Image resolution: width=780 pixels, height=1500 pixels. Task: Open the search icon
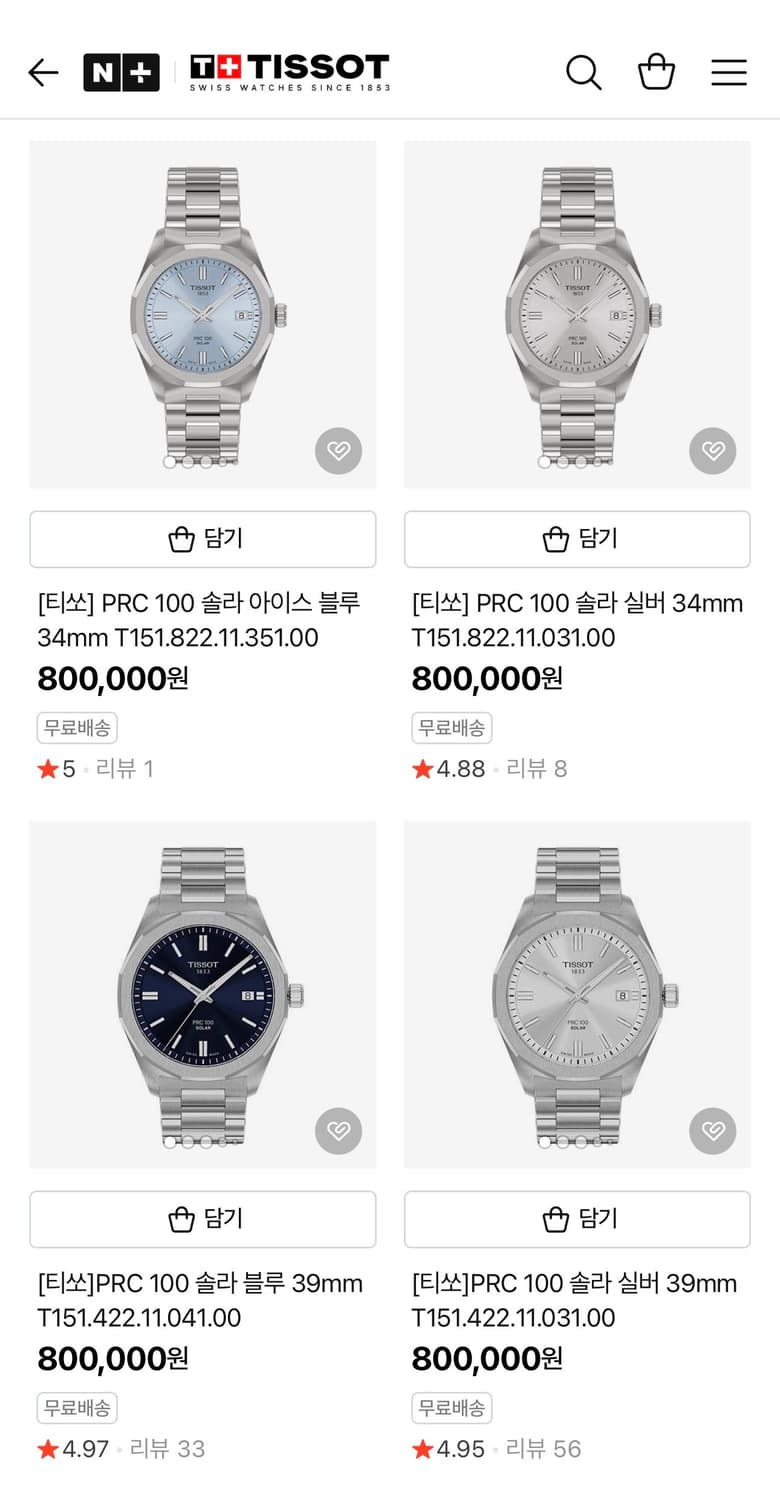(x=584, y=71)
